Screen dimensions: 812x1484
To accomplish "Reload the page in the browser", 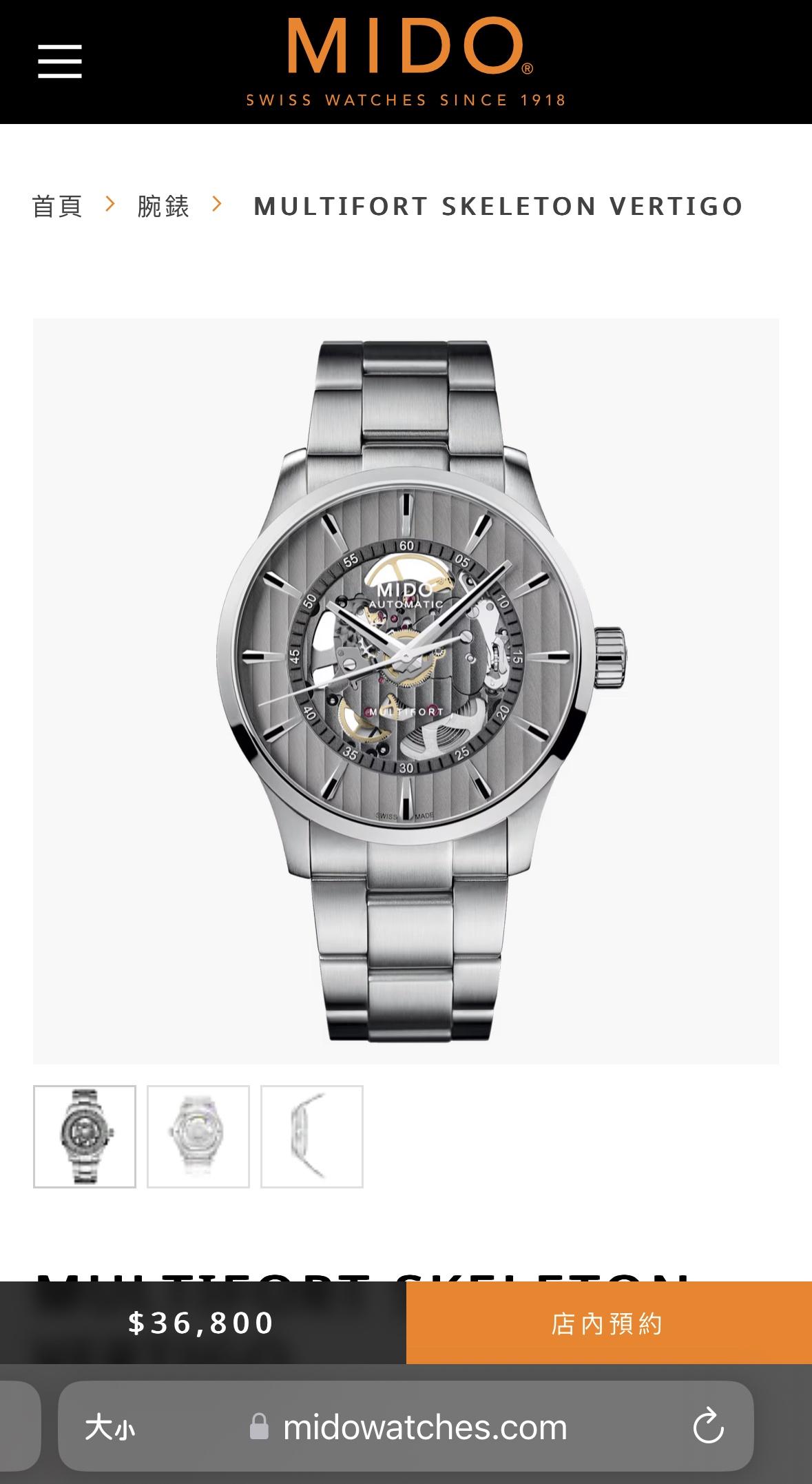I will [708, 1427].
